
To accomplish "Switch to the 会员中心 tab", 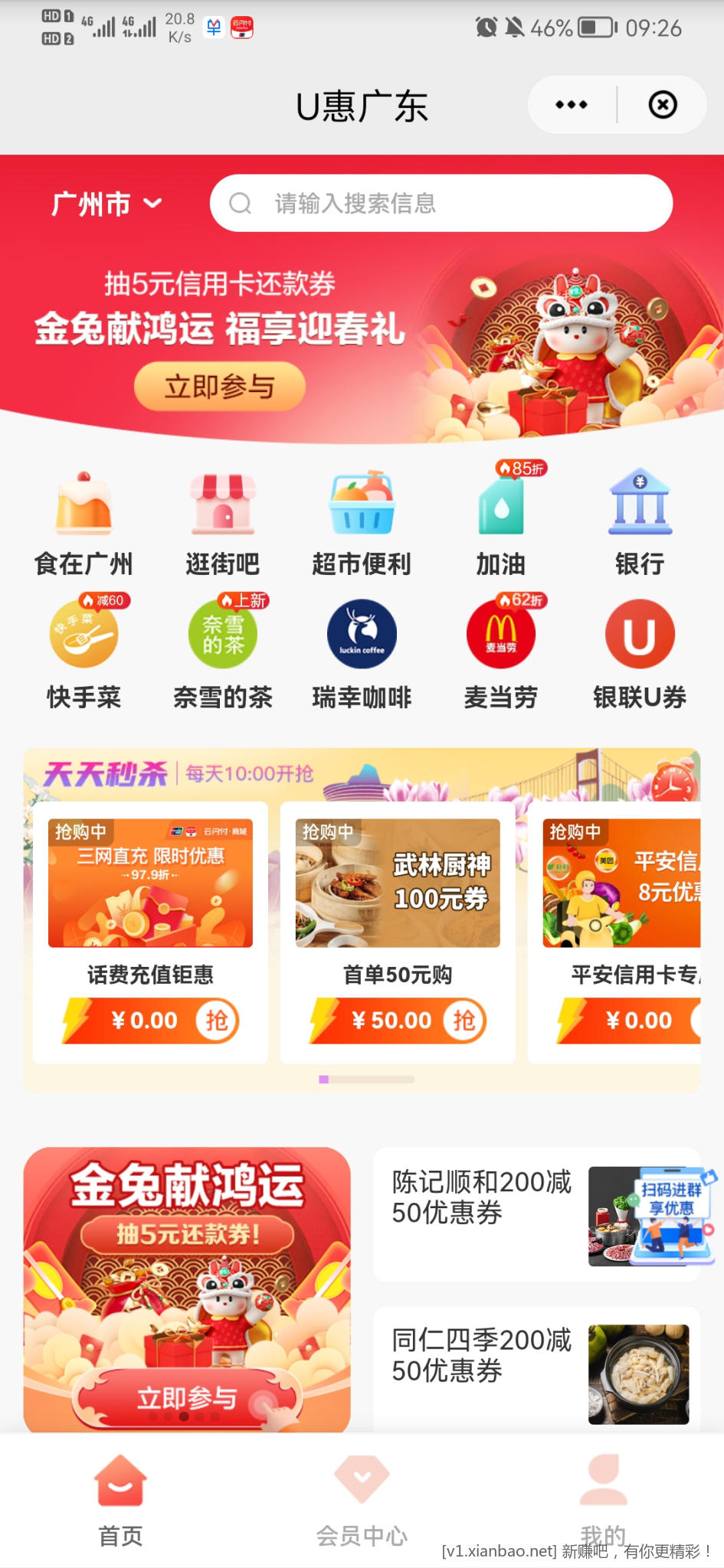I will tap(362, 1501).
